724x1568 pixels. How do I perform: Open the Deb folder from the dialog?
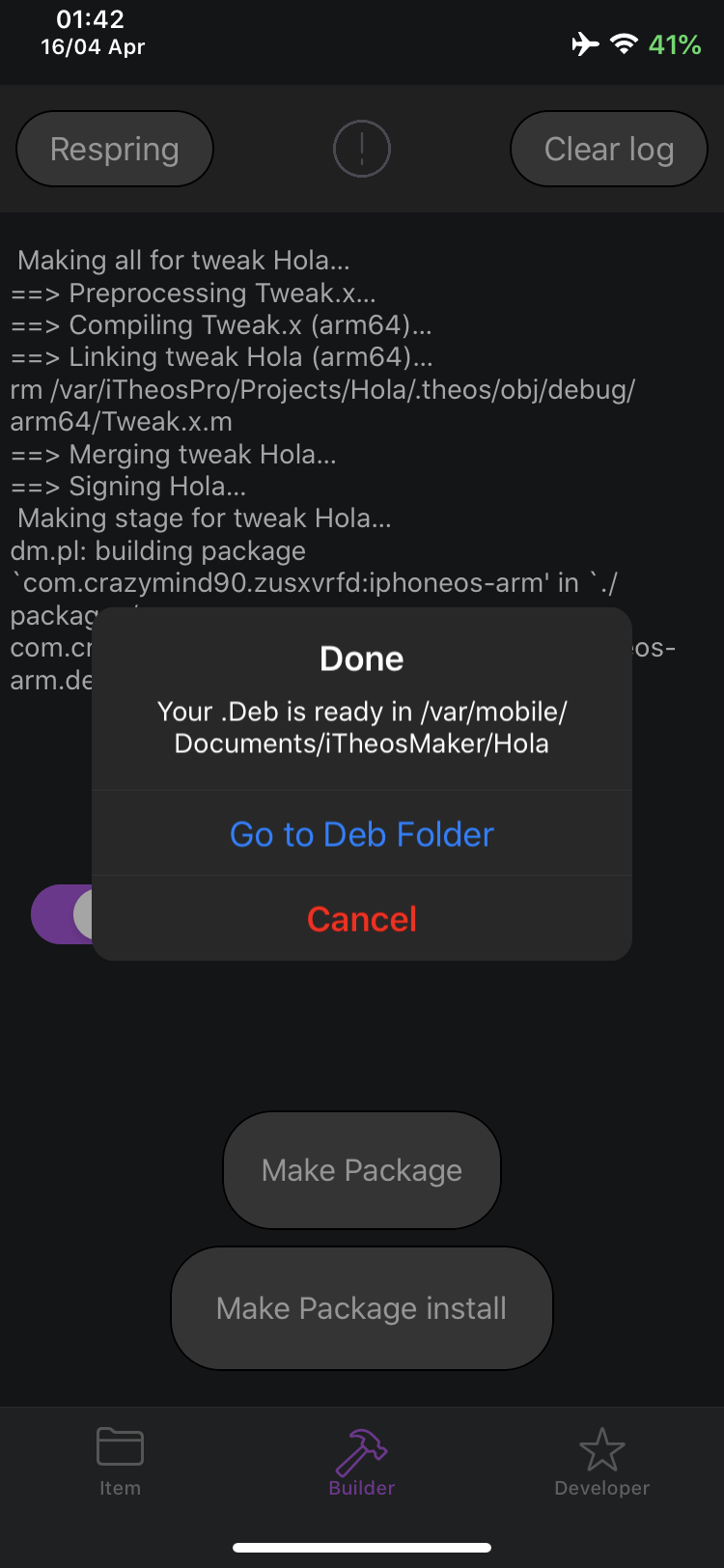[362, 833]
